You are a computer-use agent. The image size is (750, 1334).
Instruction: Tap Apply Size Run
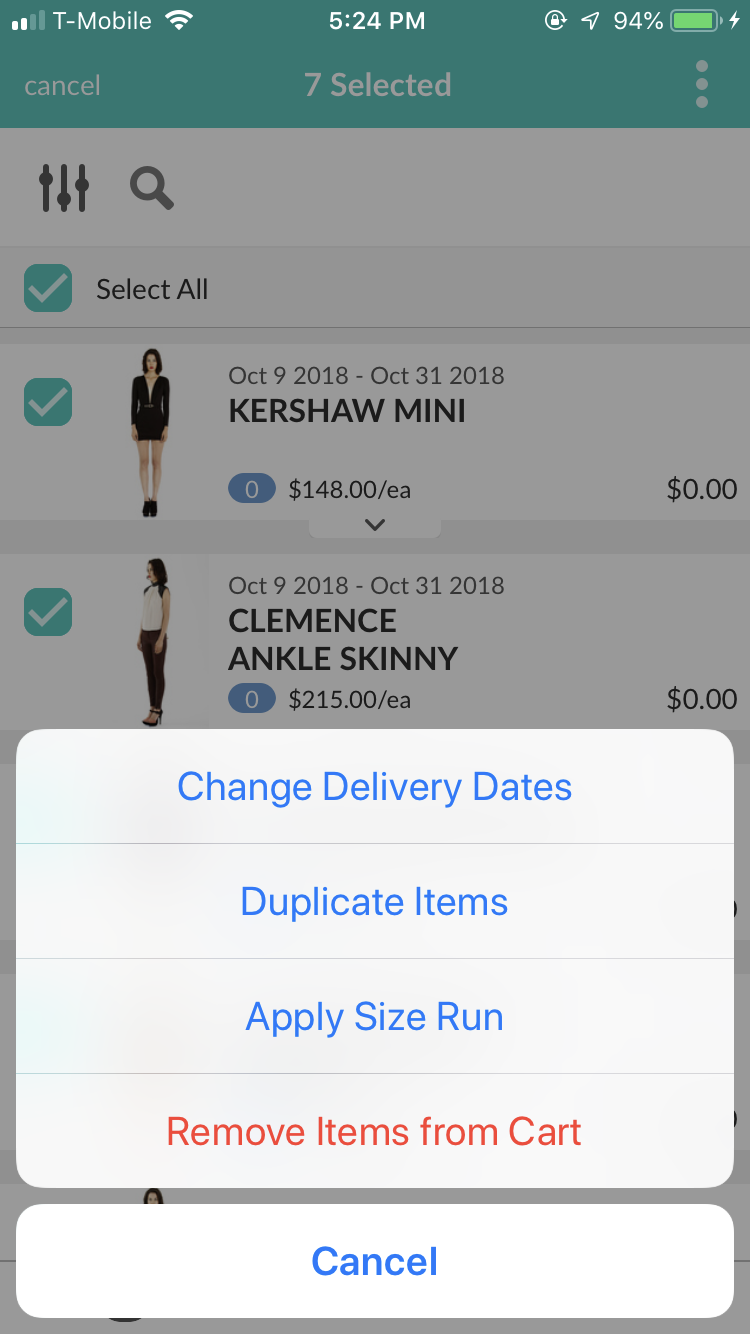pyautogui.click(x=375, y=1017)
